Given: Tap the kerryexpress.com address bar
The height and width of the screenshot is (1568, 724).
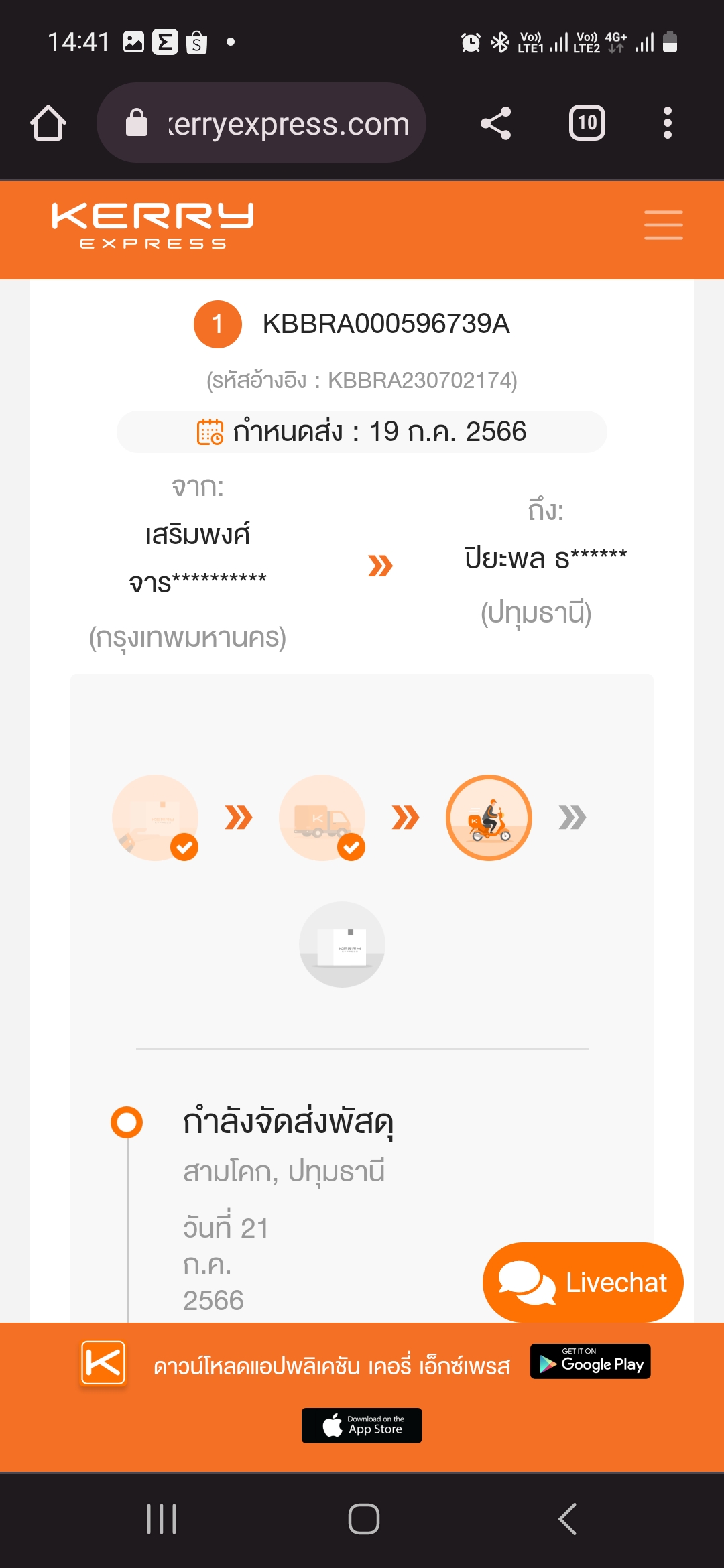Looking at the screenshot, I should point(261,123).
